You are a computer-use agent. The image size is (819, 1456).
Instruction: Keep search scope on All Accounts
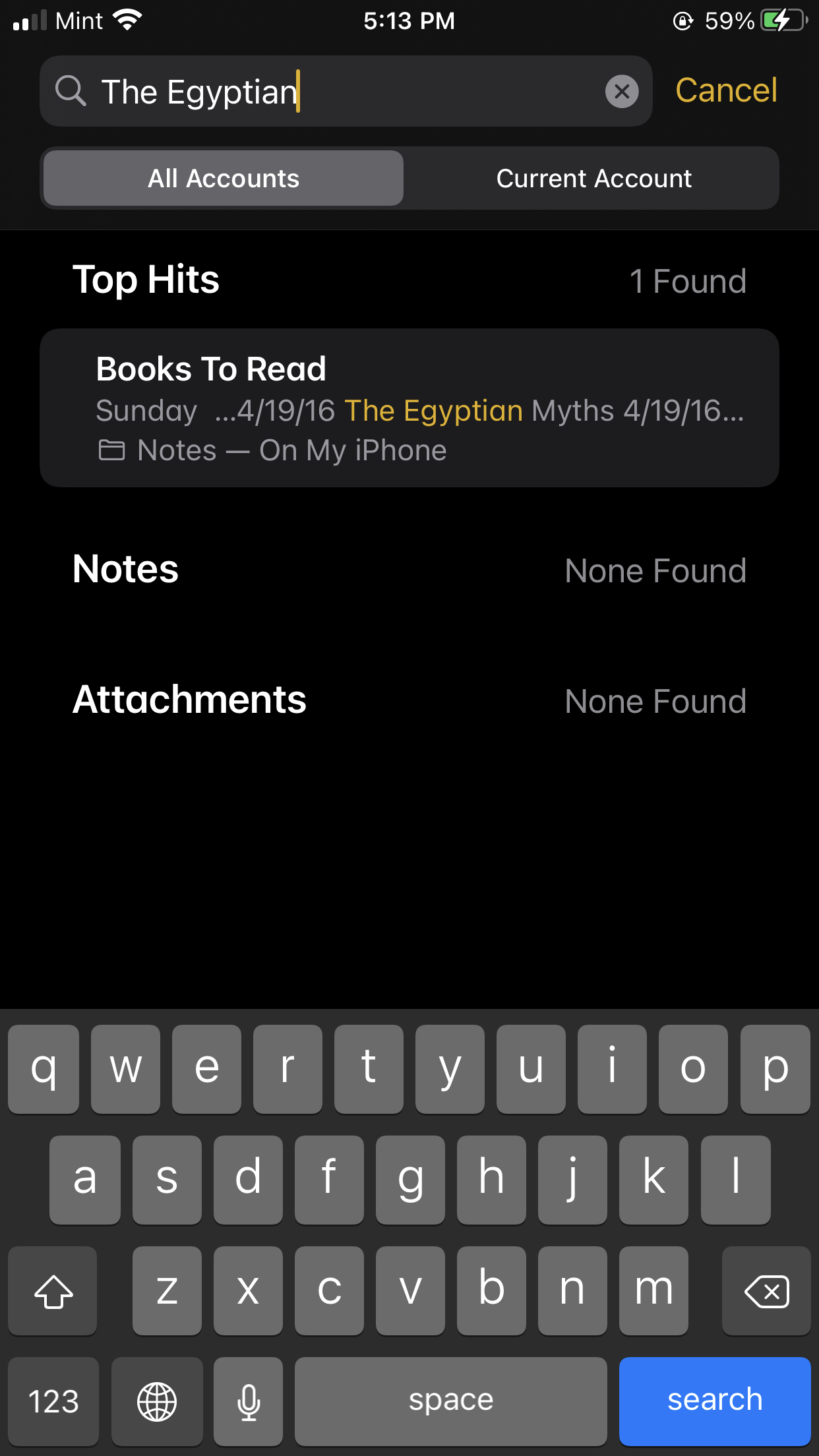(x=222, y=177)
